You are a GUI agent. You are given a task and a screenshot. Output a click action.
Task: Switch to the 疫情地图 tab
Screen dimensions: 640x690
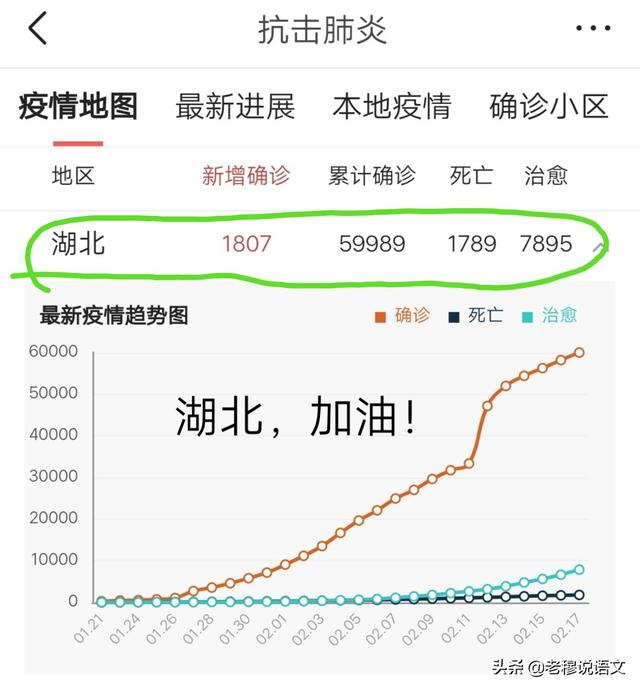[78, 106]
